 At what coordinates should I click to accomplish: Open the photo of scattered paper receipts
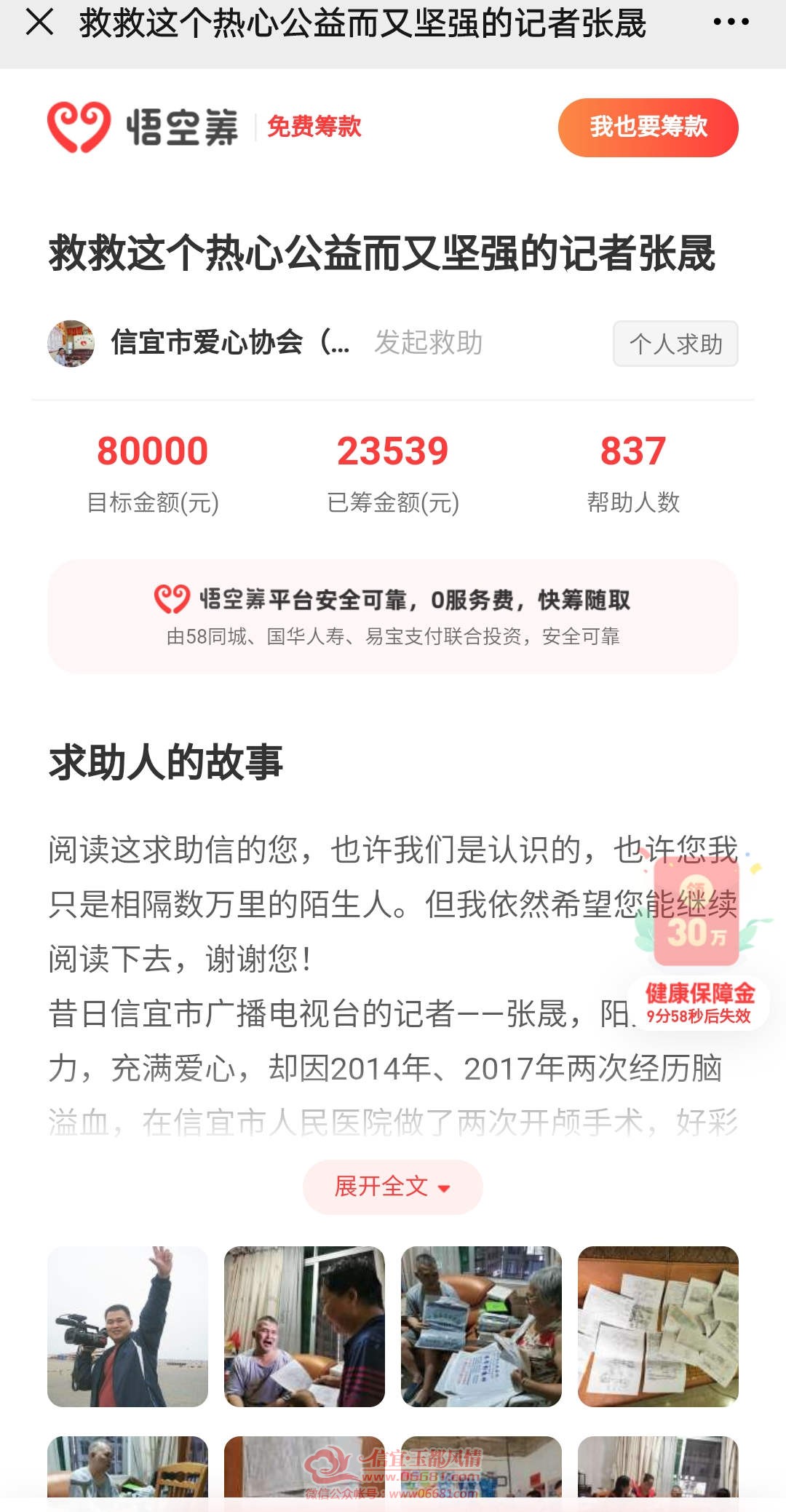click(x=658, y=1326)
